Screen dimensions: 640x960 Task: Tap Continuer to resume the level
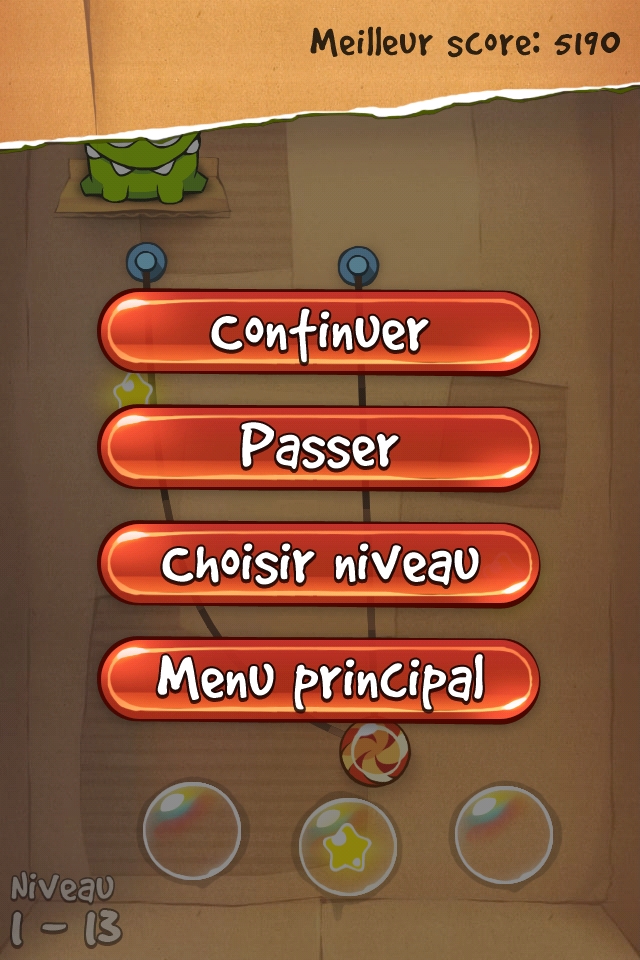(x=319, y=333)
